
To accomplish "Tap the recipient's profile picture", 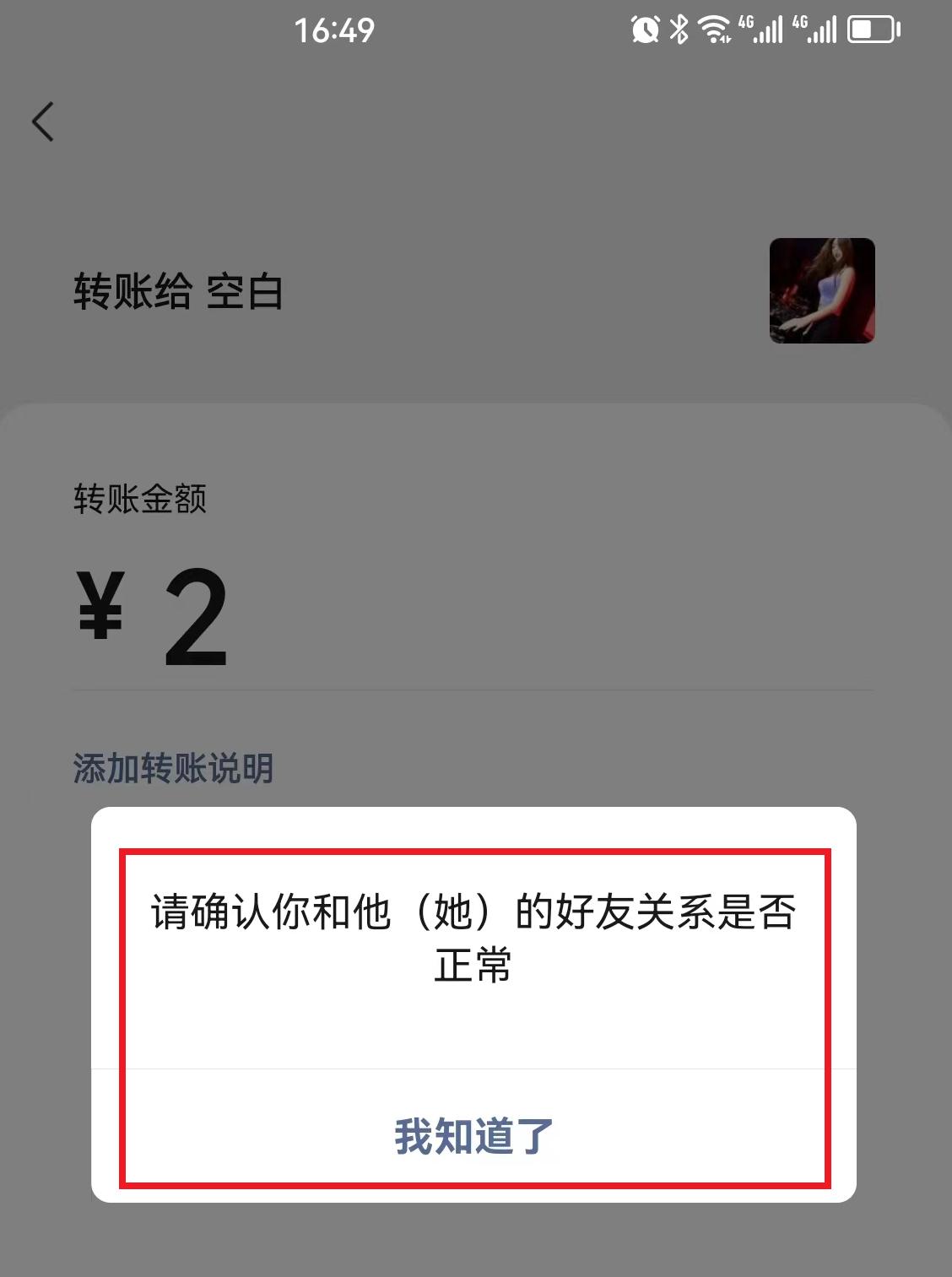I will point(821,290).
